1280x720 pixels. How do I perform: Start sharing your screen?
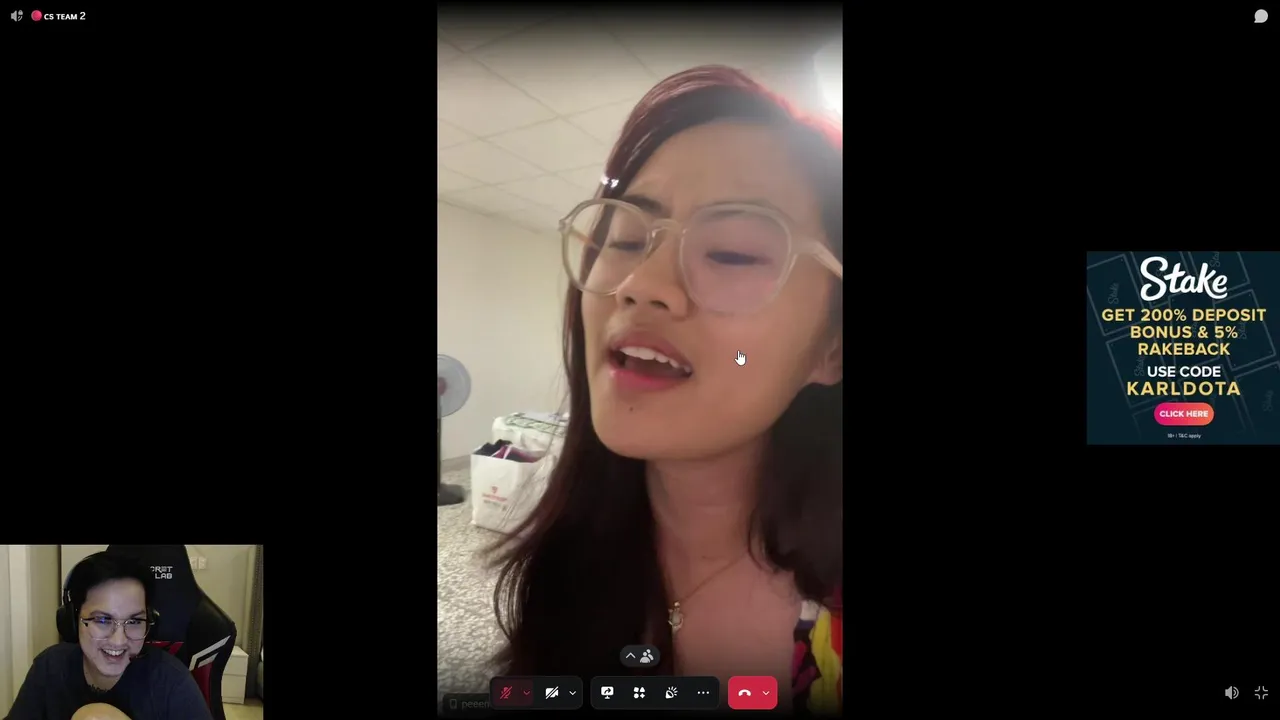[x=607, y=693]
